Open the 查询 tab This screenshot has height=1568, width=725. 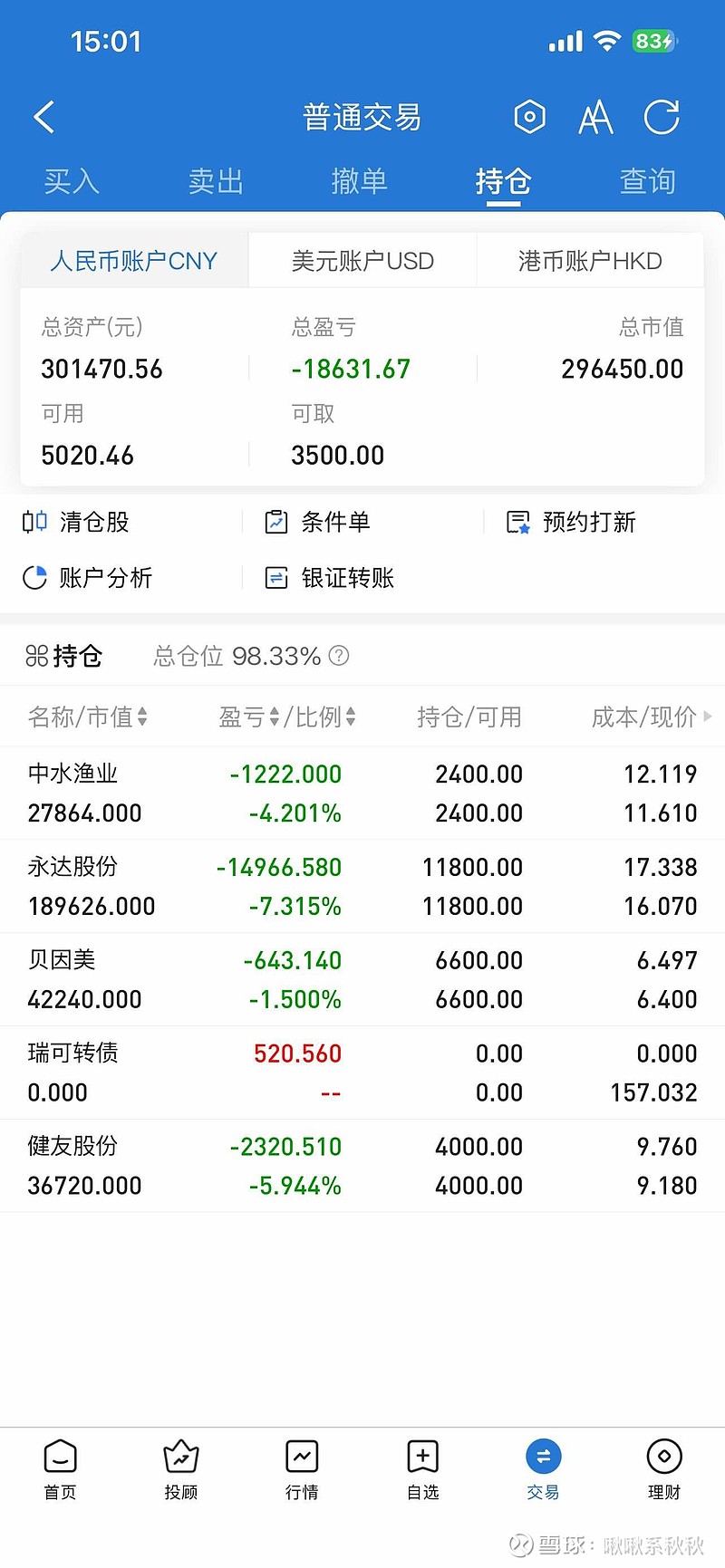[x=647, y=181]
